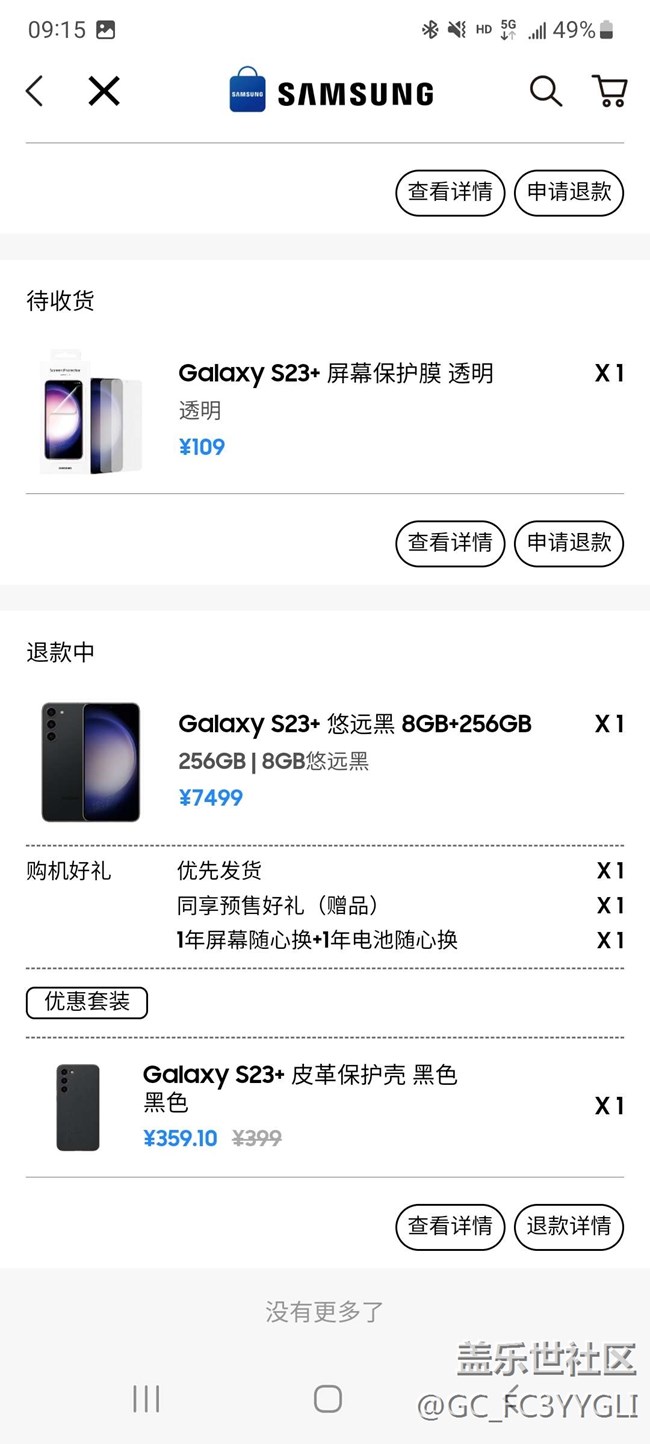Tap 查看详情 for the 退款中 order
The width and height of the screenshot is (650, 1444).
pos(450,1226)
